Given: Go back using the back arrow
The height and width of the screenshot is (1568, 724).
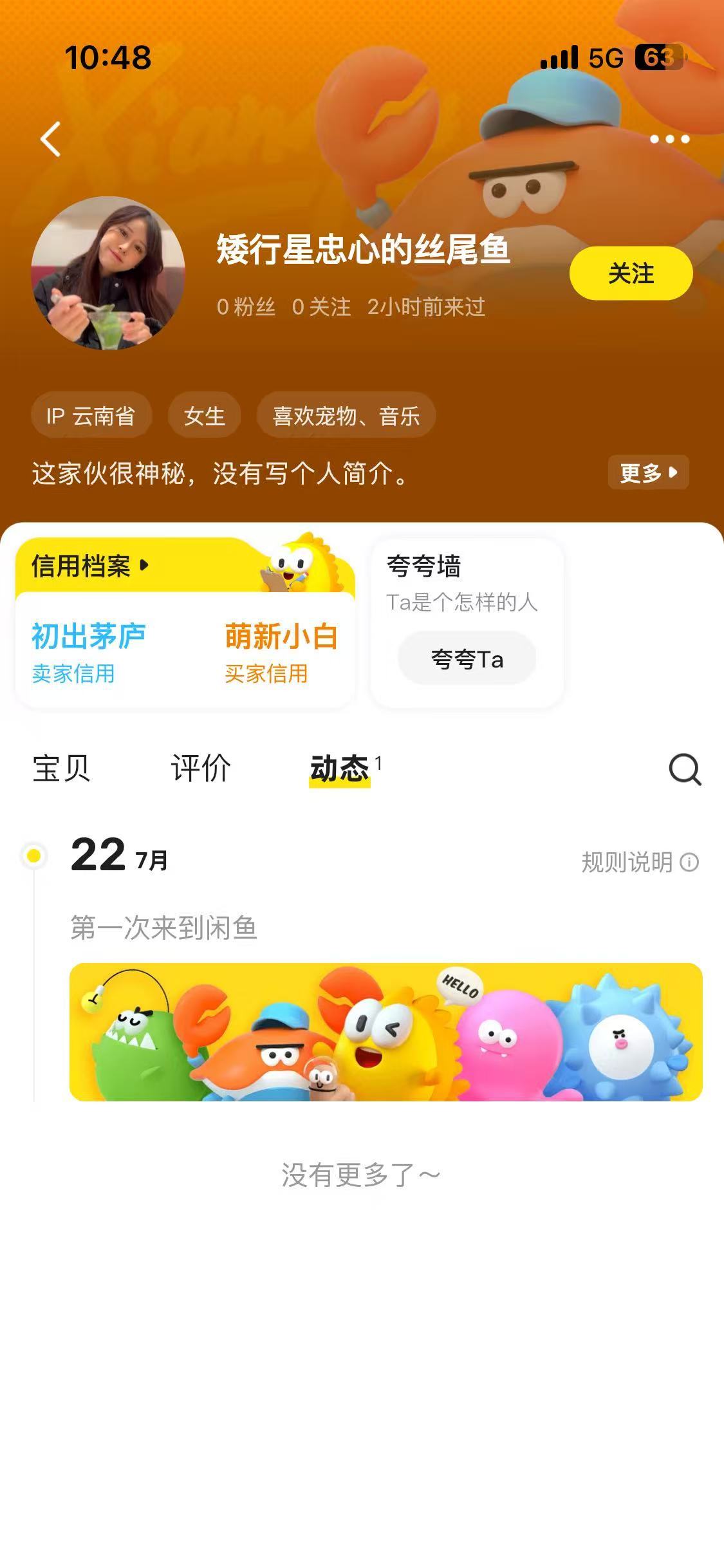Looking at the screenshot, I should [51, 139].
